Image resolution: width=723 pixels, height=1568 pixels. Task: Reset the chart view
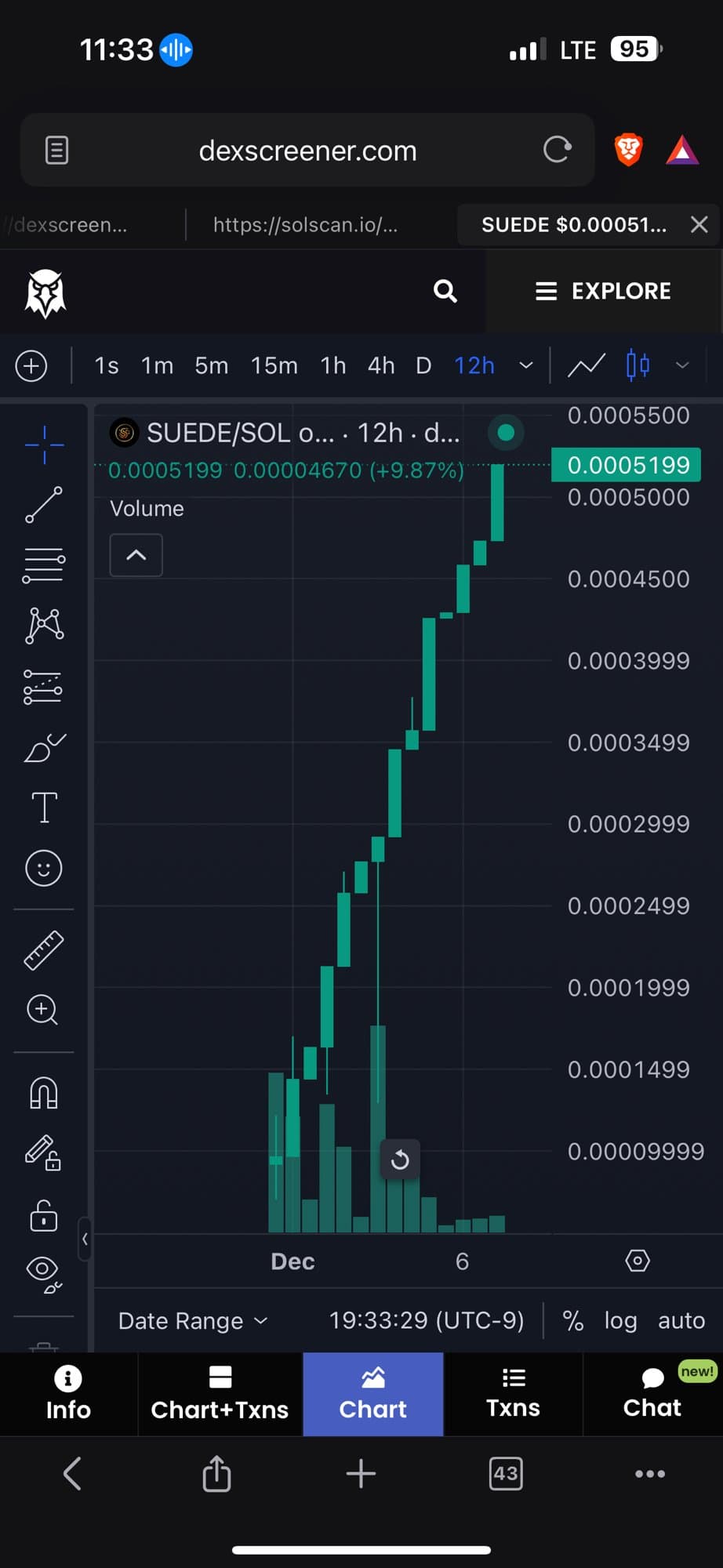pos(400,1160)
